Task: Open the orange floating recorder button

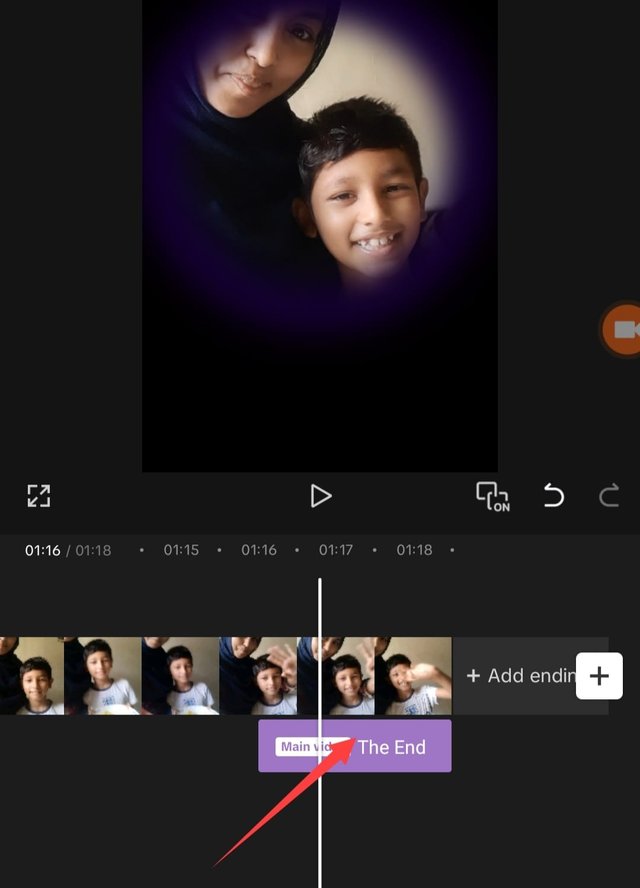Action: coord(622,330)
